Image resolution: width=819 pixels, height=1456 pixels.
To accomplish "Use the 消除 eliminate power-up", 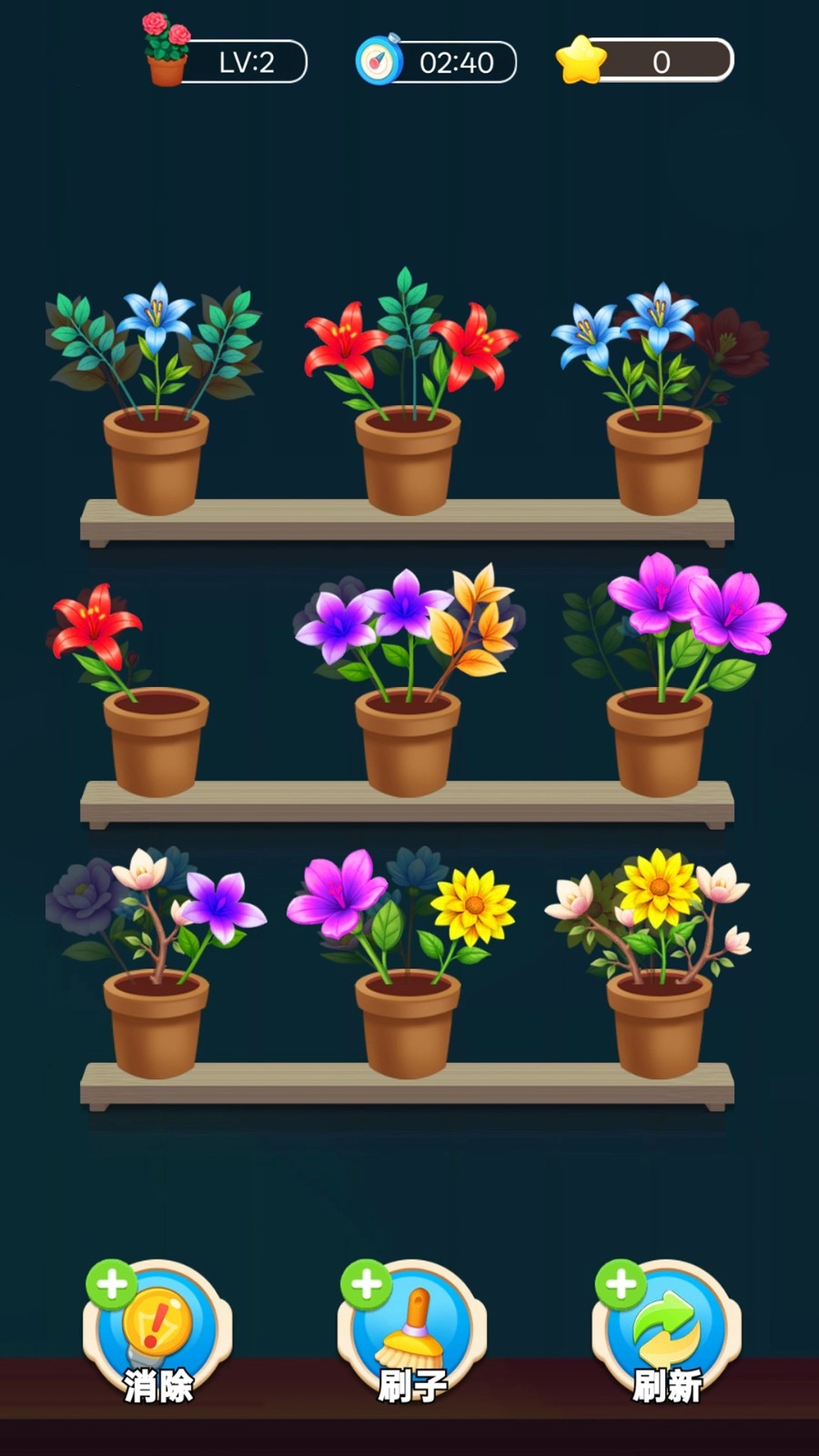I will 157,1332.
